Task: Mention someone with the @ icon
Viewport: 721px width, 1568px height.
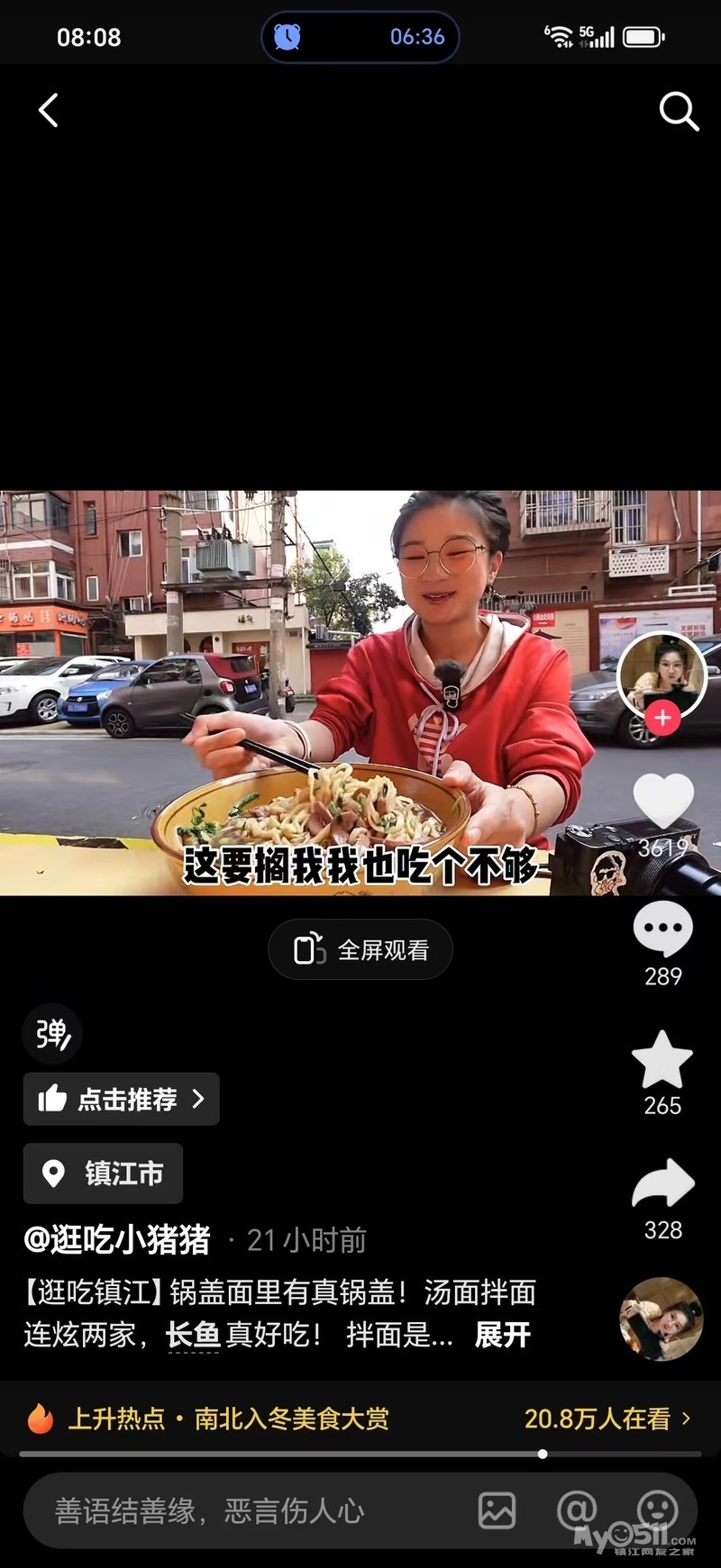Action: click(x=577, y=1510)
